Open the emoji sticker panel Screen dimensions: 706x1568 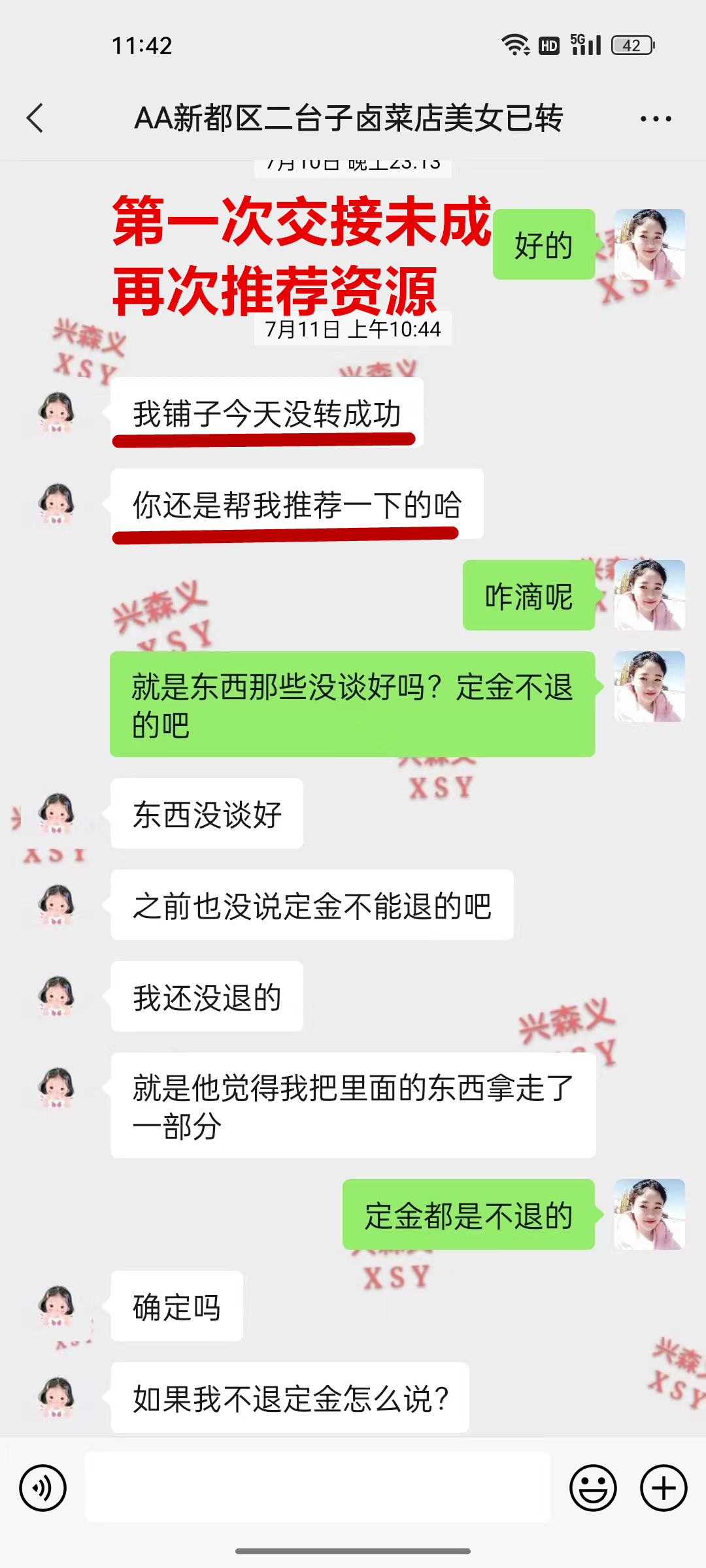pos(593,1488)
